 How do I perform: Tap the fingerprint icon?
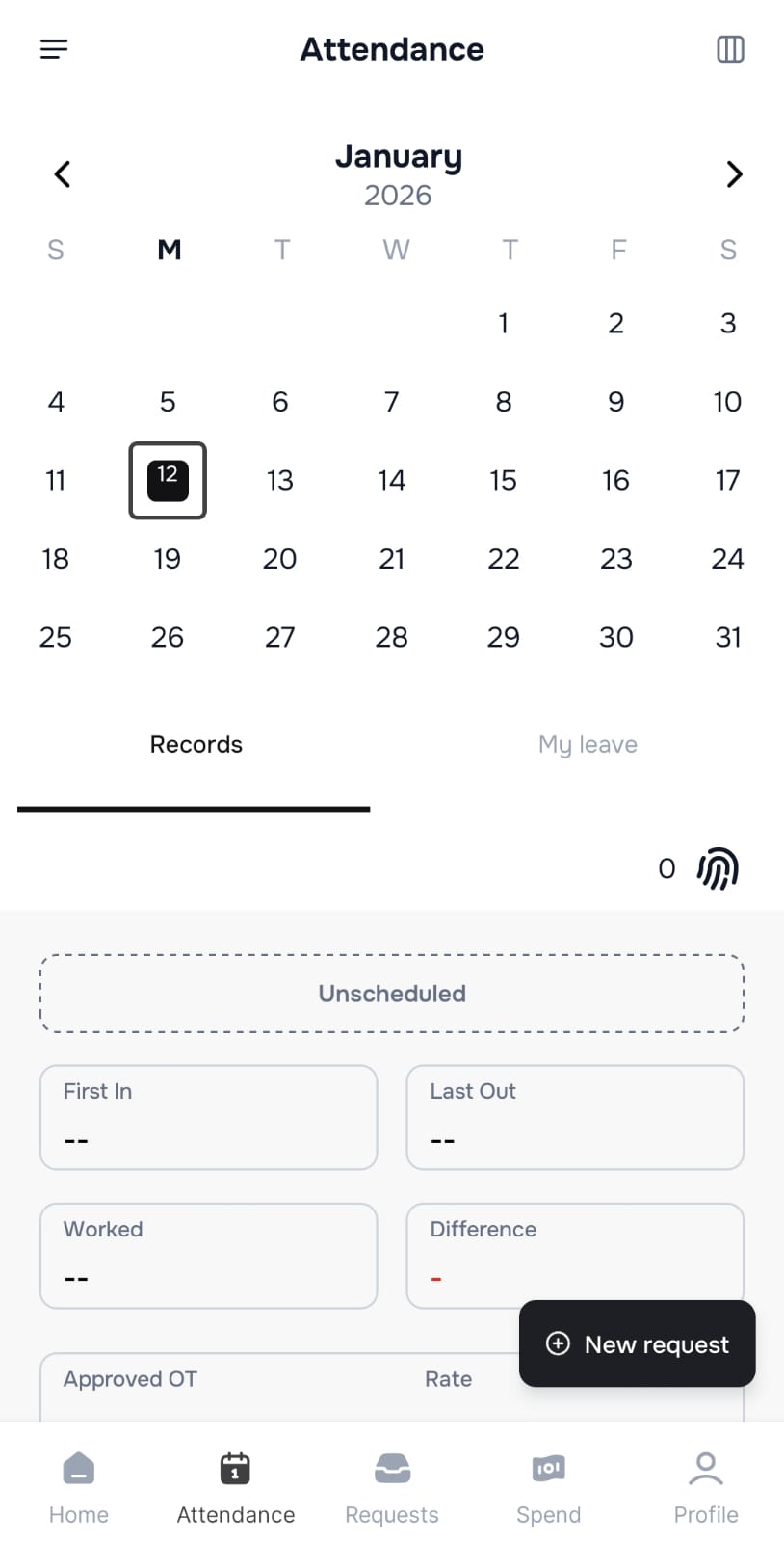[x=718, y=868]
